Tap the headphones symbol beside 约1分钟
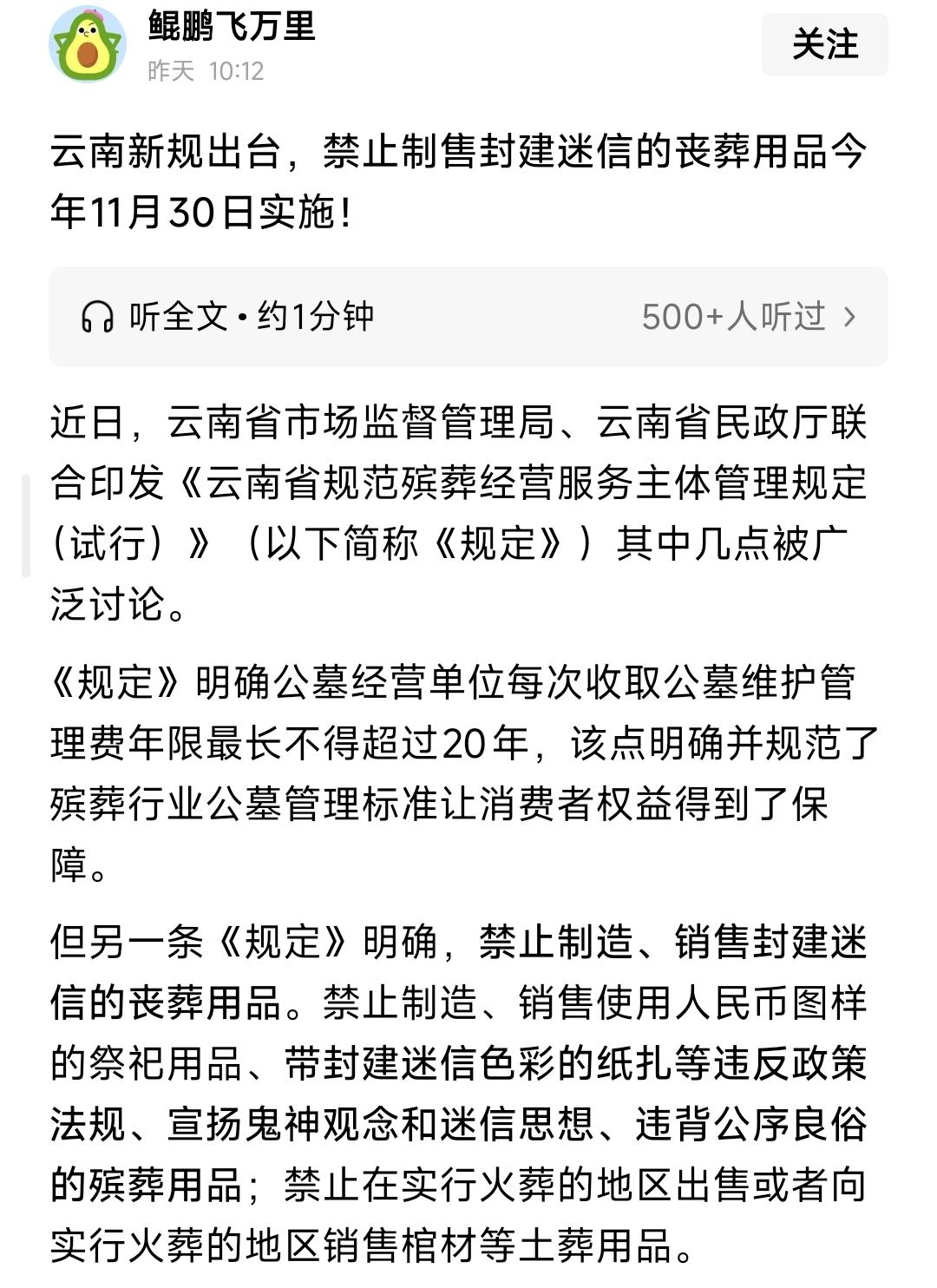The width and height of the screenshot is (937, 1288). [98, 316]
